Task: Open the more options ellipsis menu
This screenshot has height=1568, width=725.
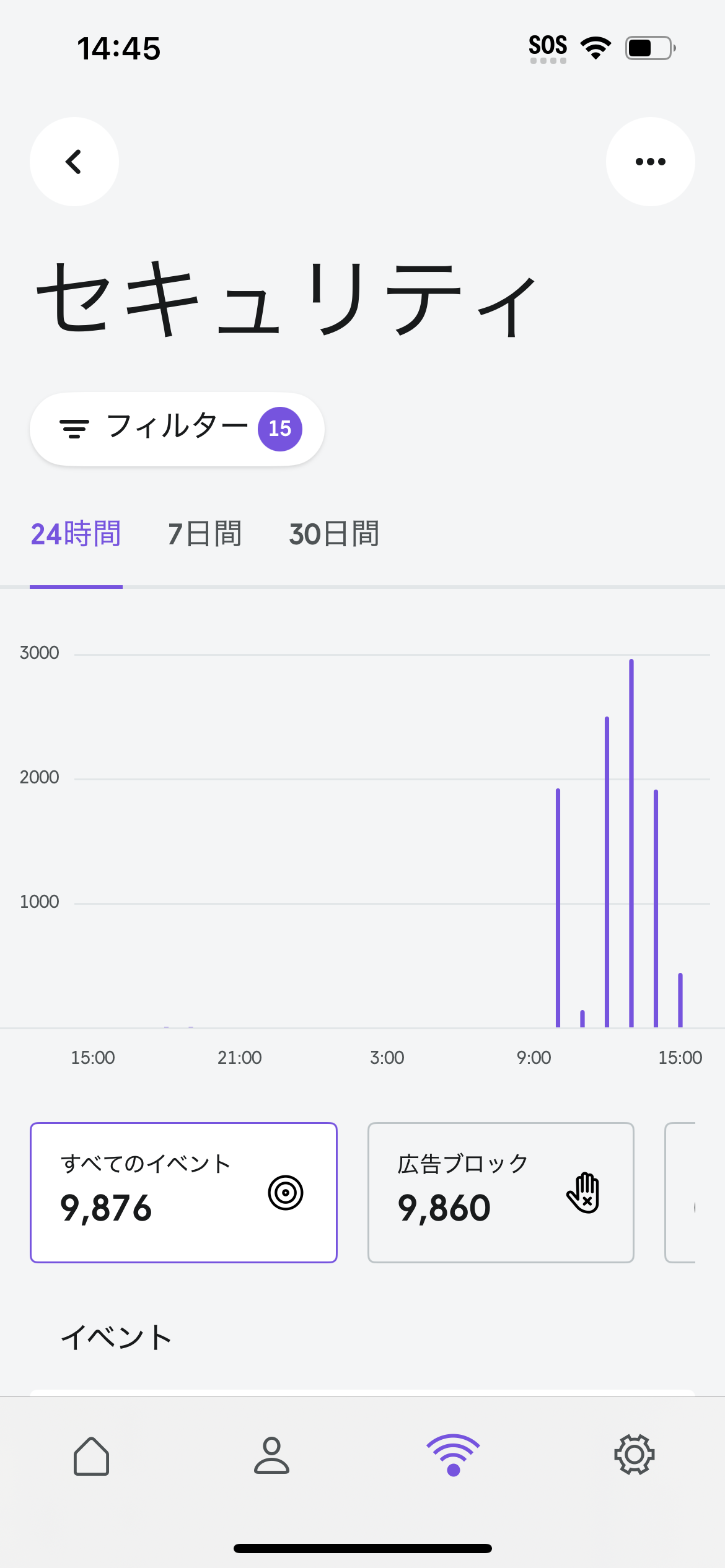Action: (x=650, y=161)
